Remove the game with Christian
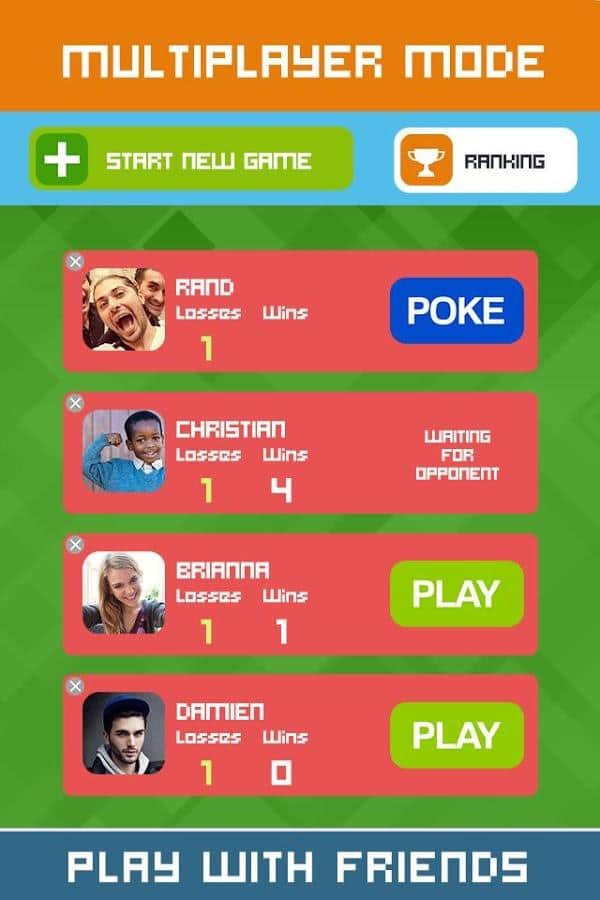Screen dimensions: 600x900 [75, 403]
